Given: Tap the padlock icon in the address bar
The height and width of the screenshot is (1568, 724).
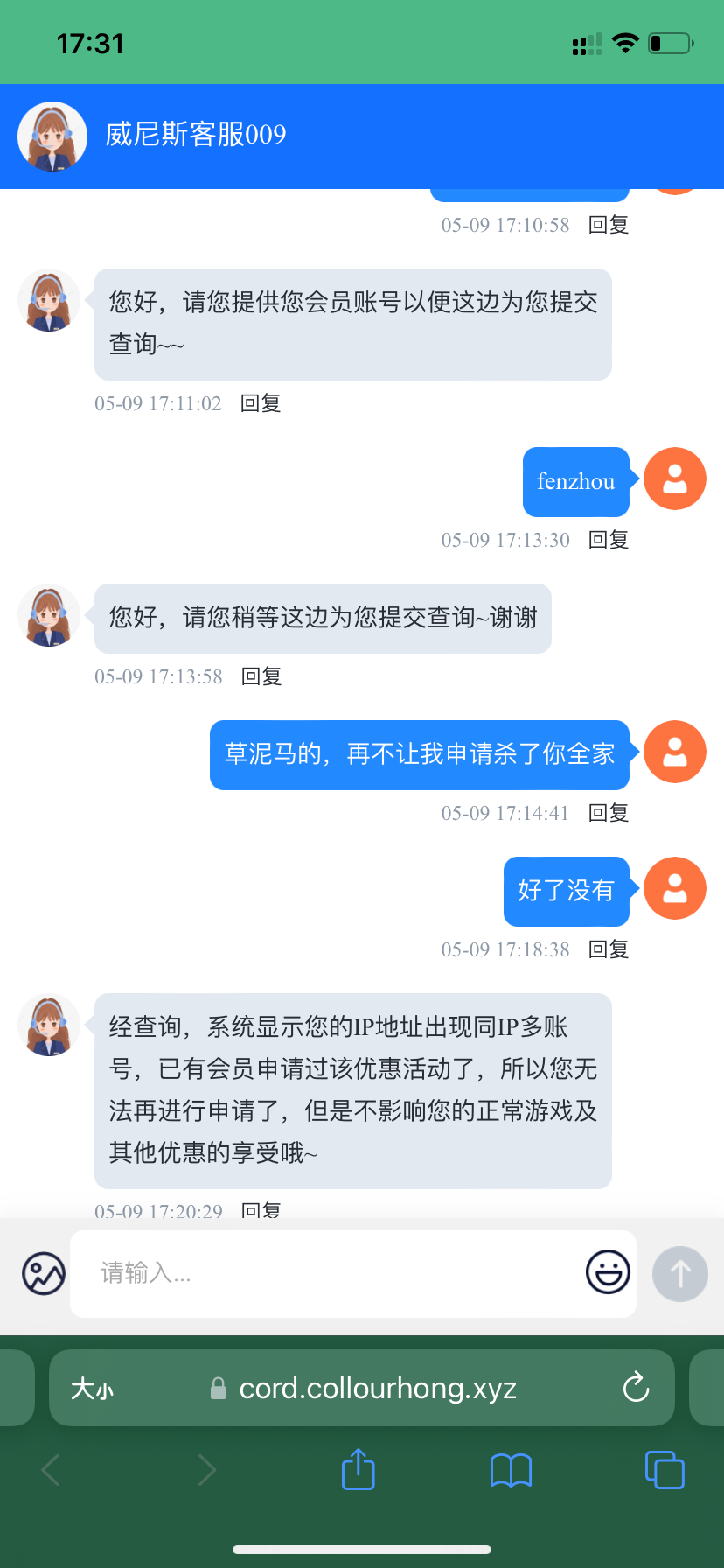Looking at the screenshot, I should click(216, 1388).
